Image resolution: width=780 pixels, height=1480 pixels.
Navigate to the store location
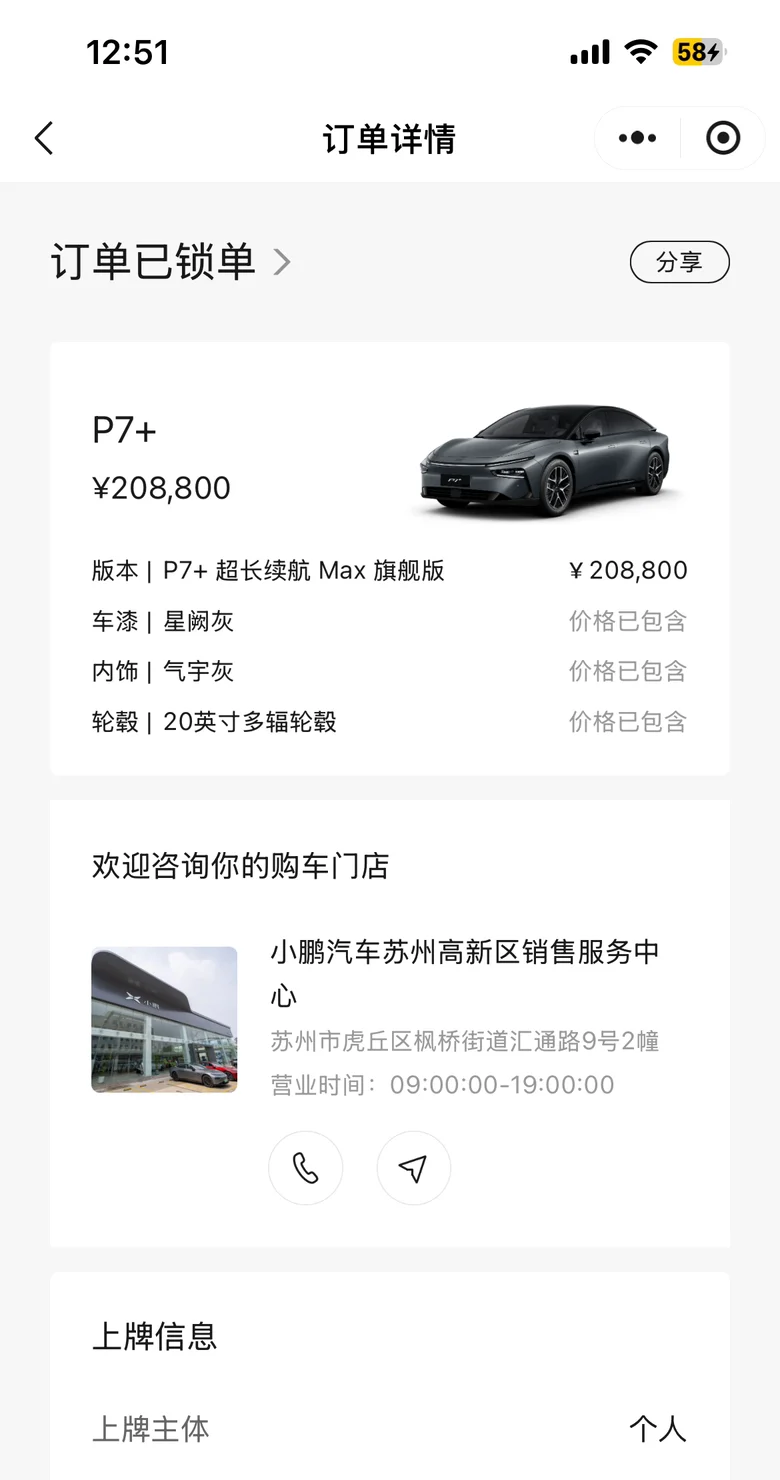[413, 1168]
